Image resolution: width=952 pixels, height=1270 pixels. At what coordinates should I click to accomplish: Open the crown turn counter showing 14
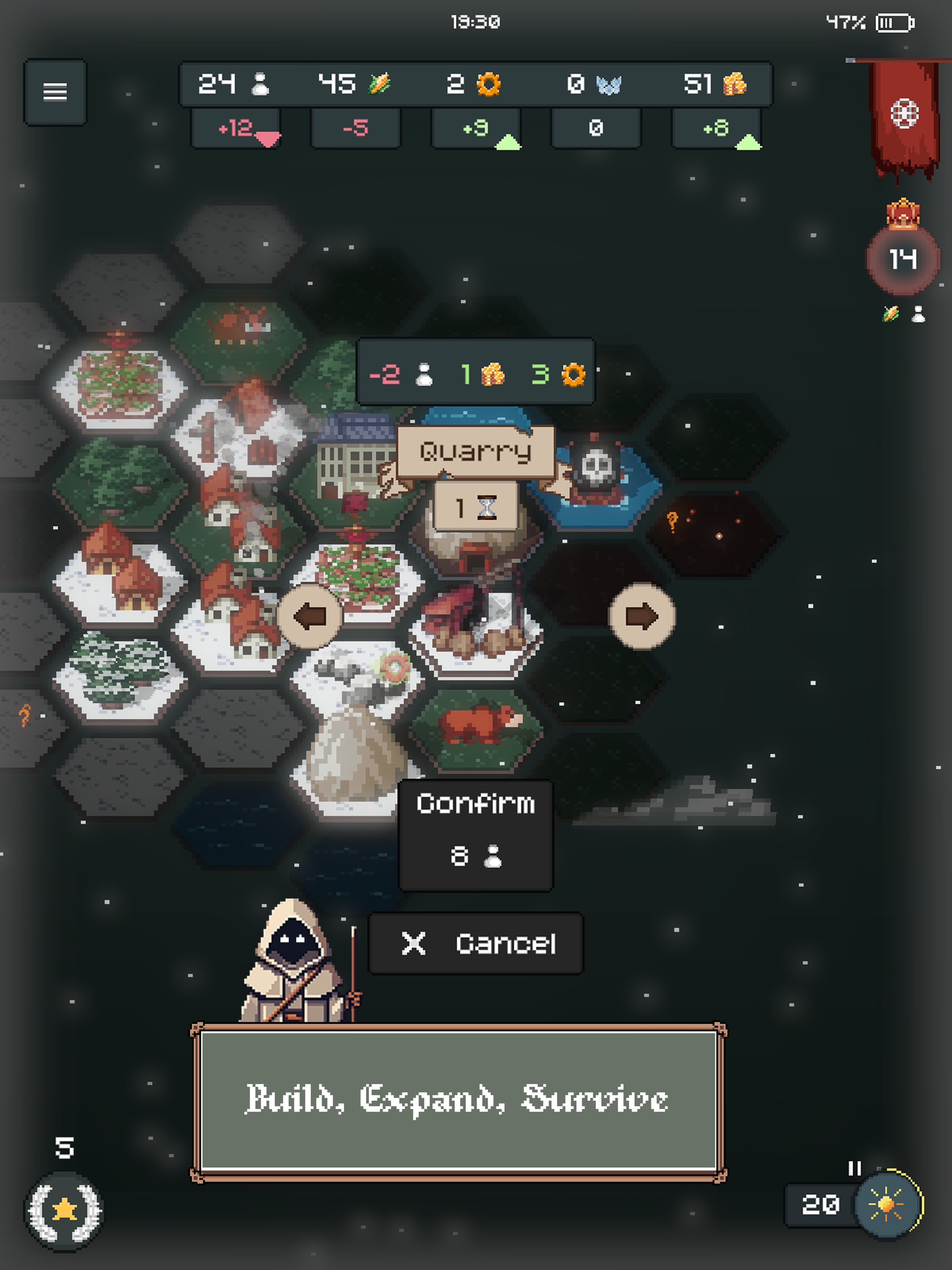pyautogui.click(x=903, y=258)
